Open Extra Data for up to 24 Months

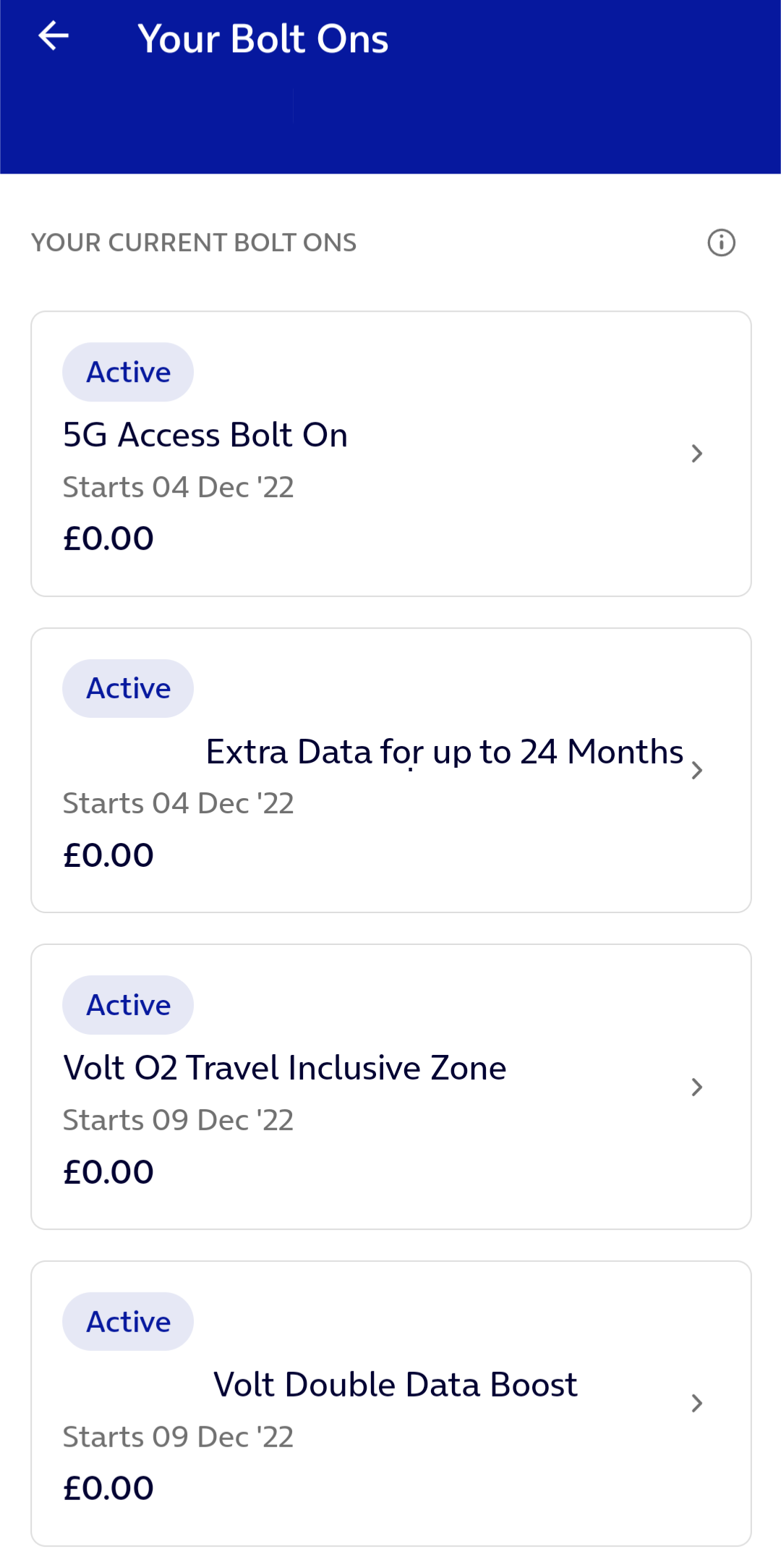click(444, 751)
